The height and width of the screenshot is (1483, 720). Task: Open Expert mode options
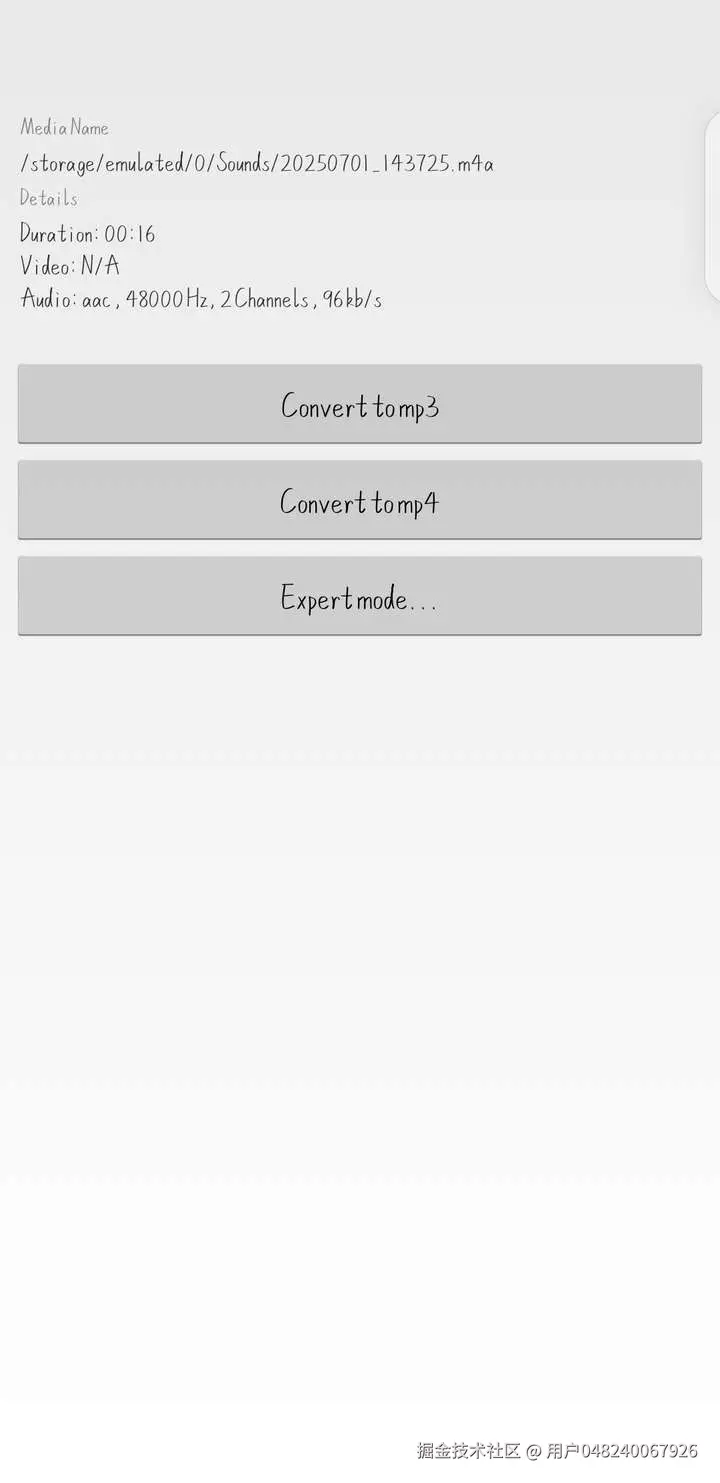point(360,596)
